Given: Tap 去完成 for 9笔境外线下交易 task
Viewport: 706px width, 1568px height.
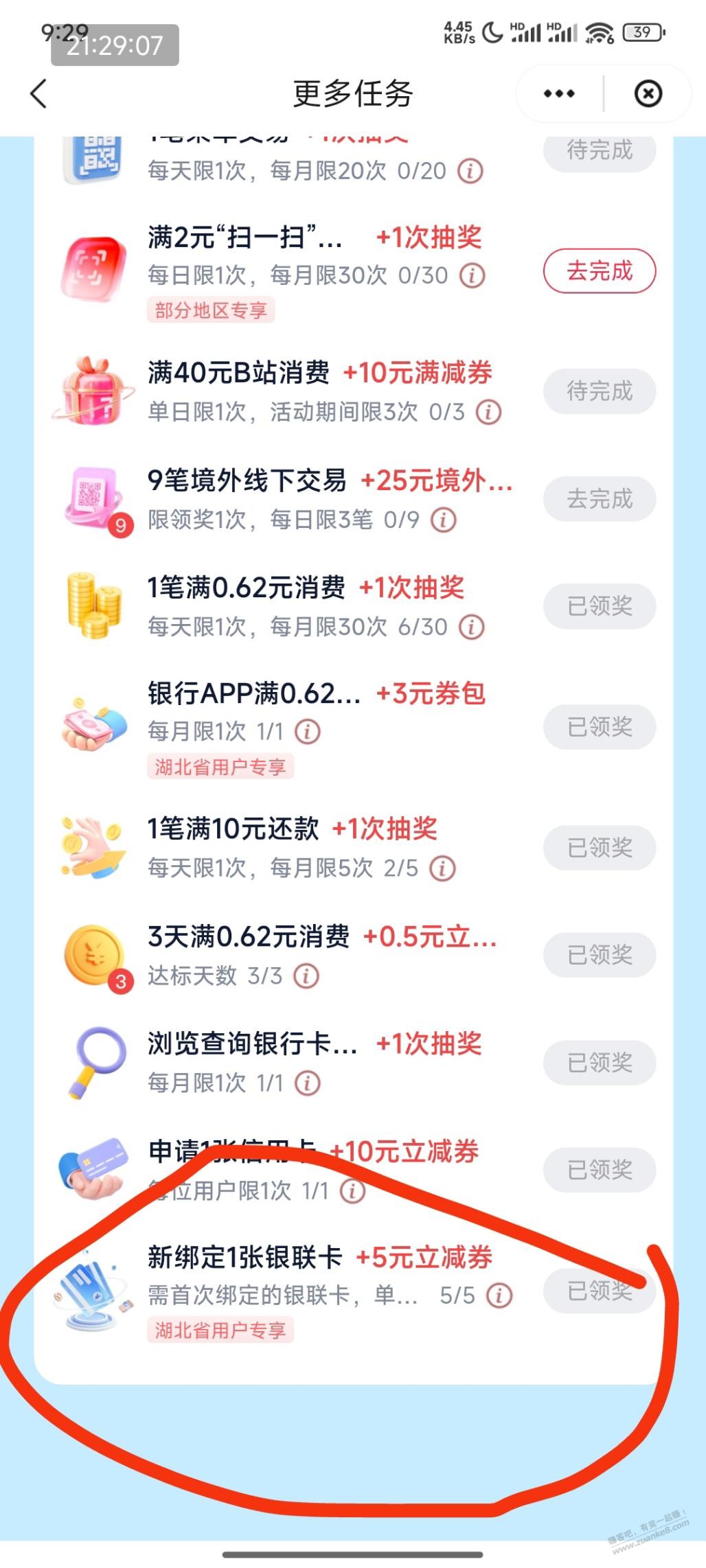Looking at the screenshot, I should [599, 499].
